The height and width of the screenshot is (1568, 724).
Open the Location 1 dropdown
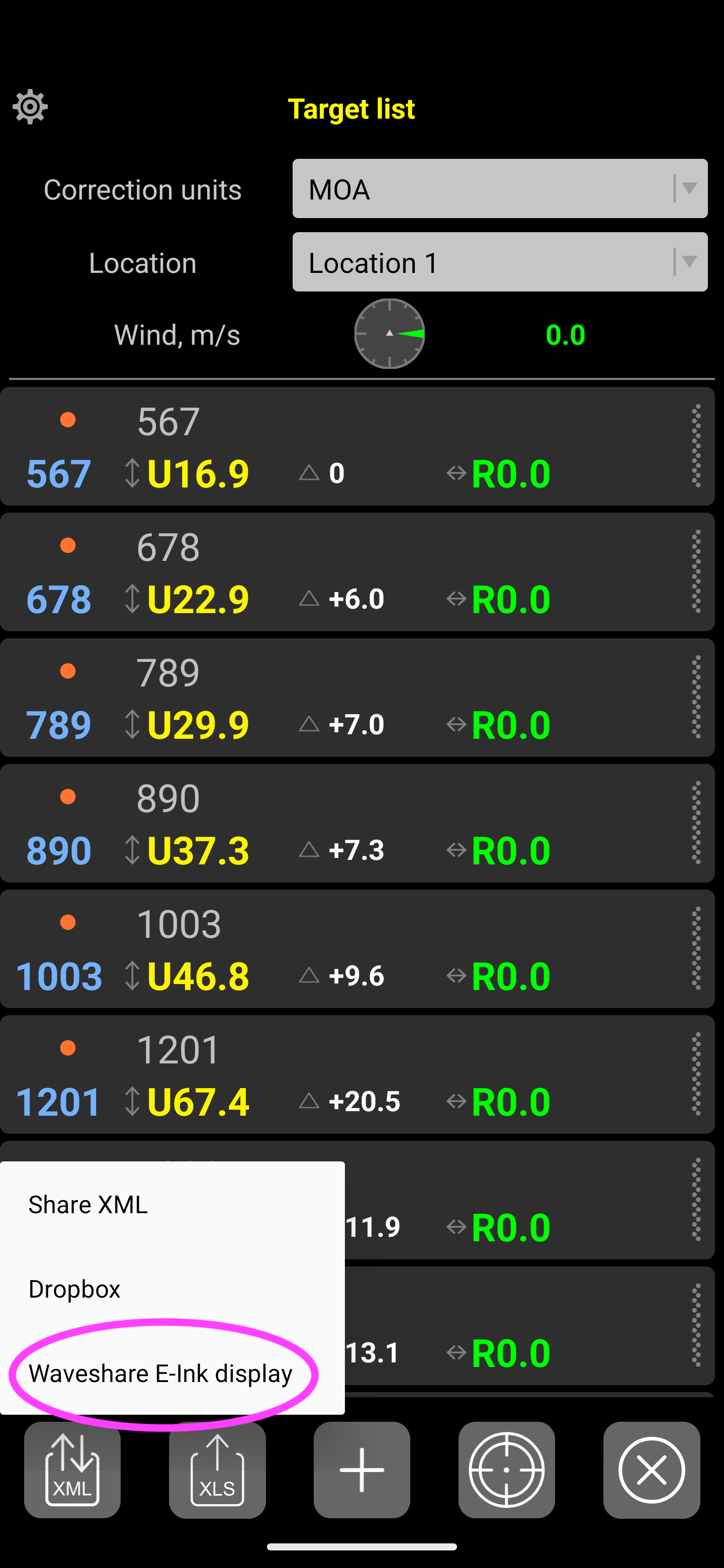(499, 262)
